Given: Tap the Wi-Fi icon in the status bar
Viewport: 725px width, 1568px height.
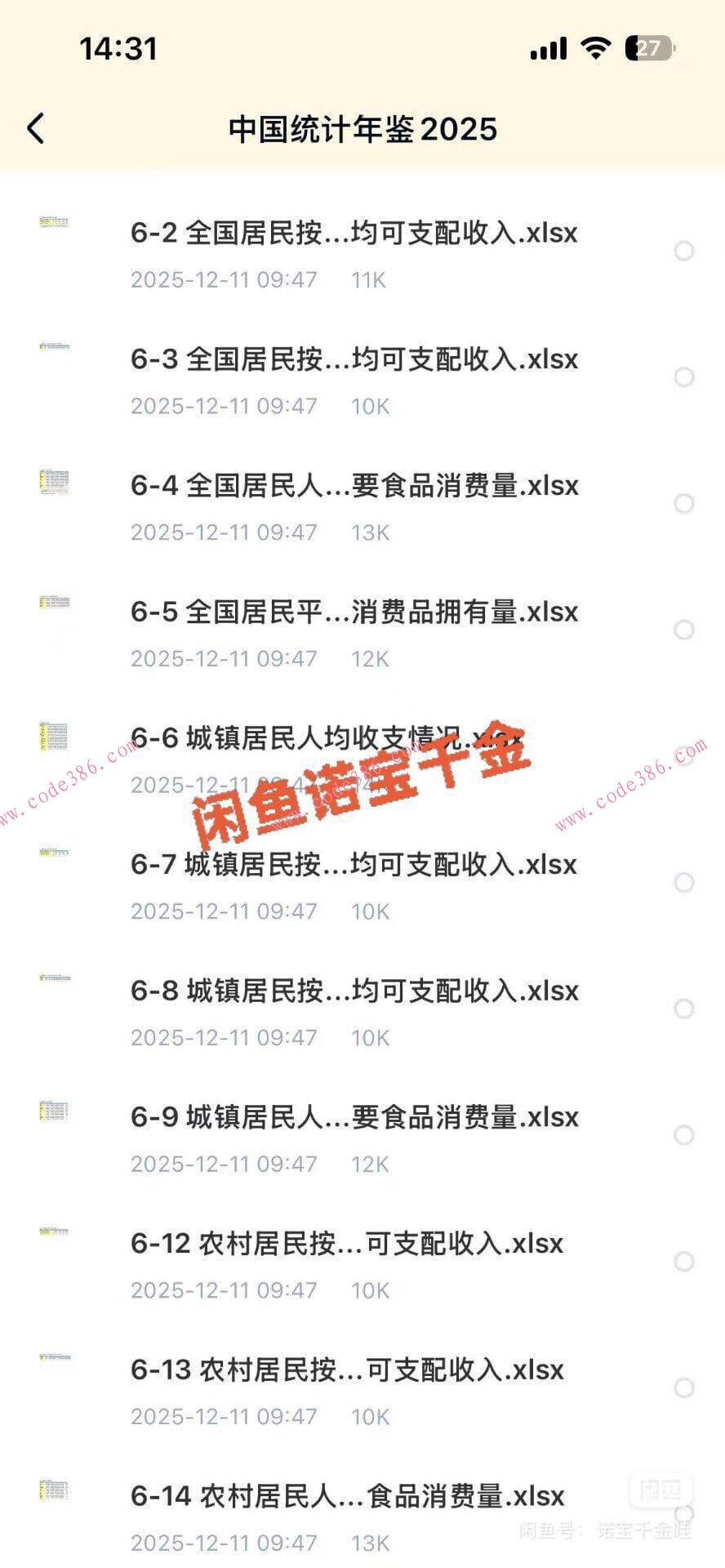Looking at the screenshot, I should coord(595,49).
